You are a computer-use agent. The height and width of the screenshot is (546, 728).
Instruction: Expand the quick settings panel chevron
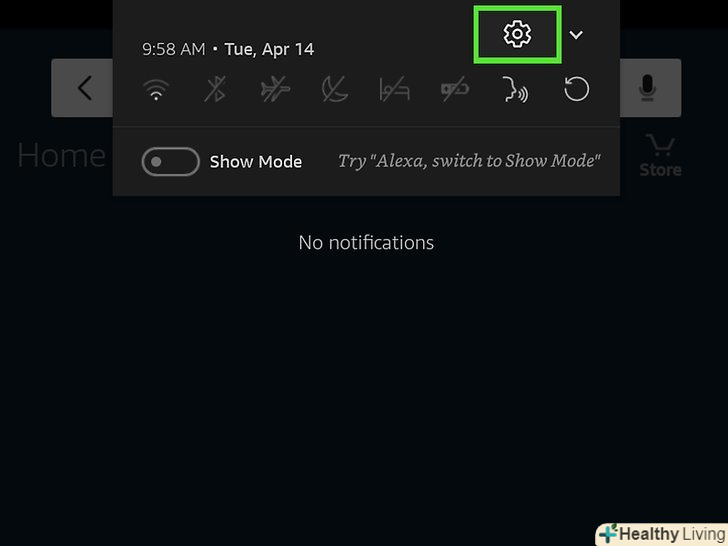pyautogui.click(x=576, y=35)
